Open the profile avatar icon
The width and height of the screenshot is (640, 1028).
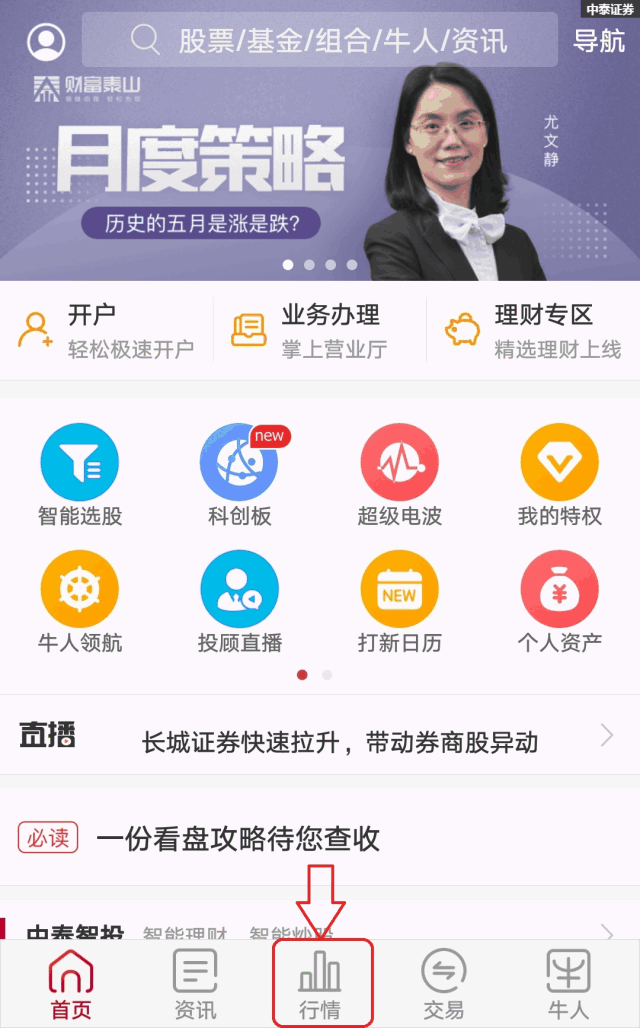46,41
